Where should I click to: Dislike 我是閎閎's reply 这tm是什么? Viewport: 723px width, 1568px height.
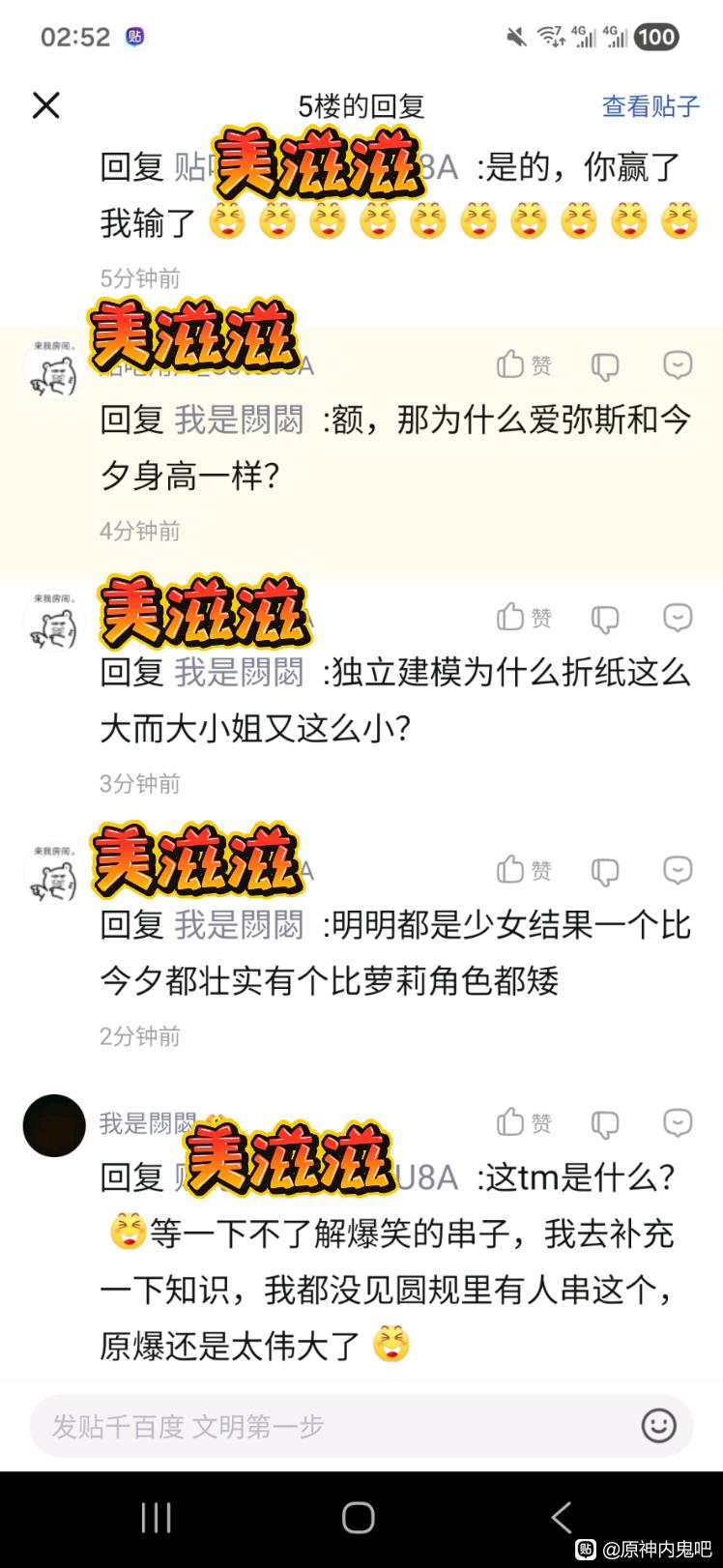[605, 1123]
